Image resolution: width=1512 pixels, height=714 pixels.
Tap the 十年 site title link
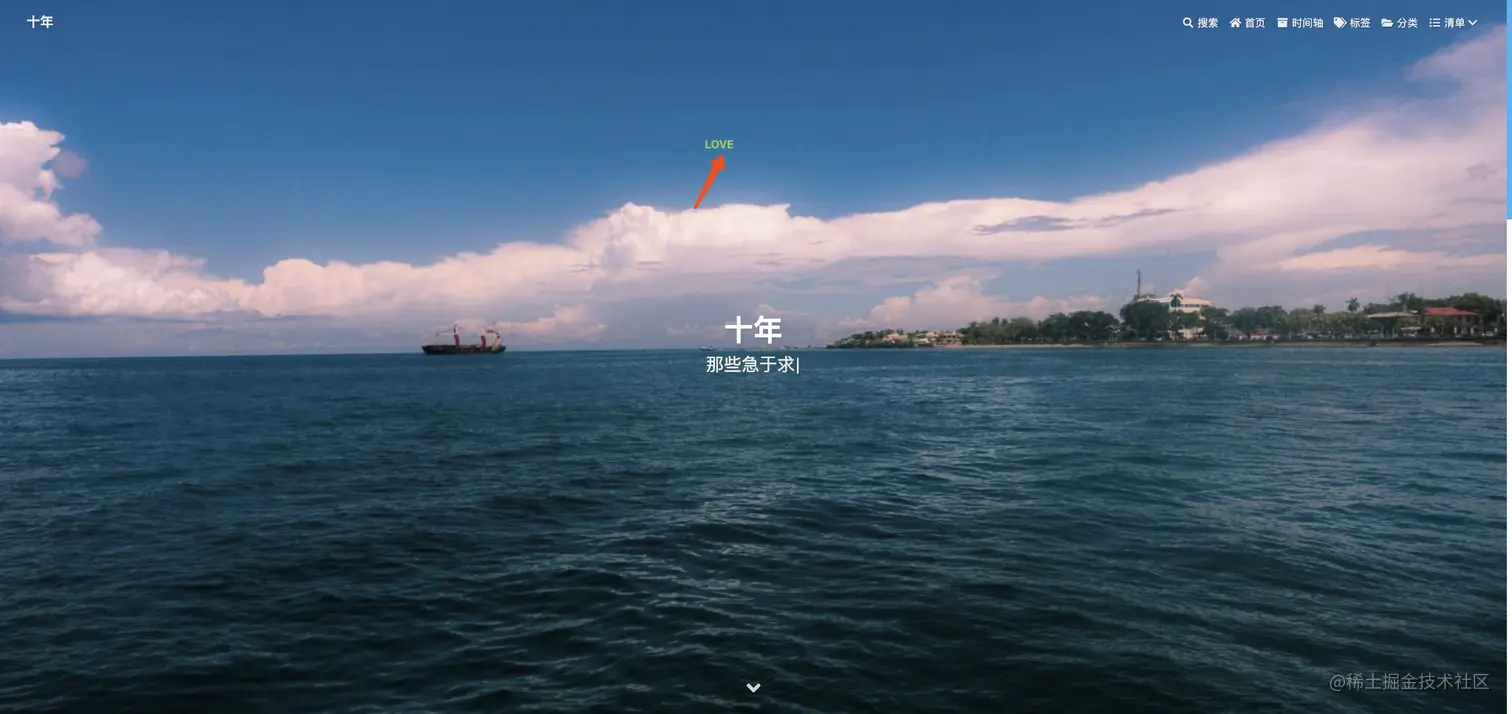(40, 22)
